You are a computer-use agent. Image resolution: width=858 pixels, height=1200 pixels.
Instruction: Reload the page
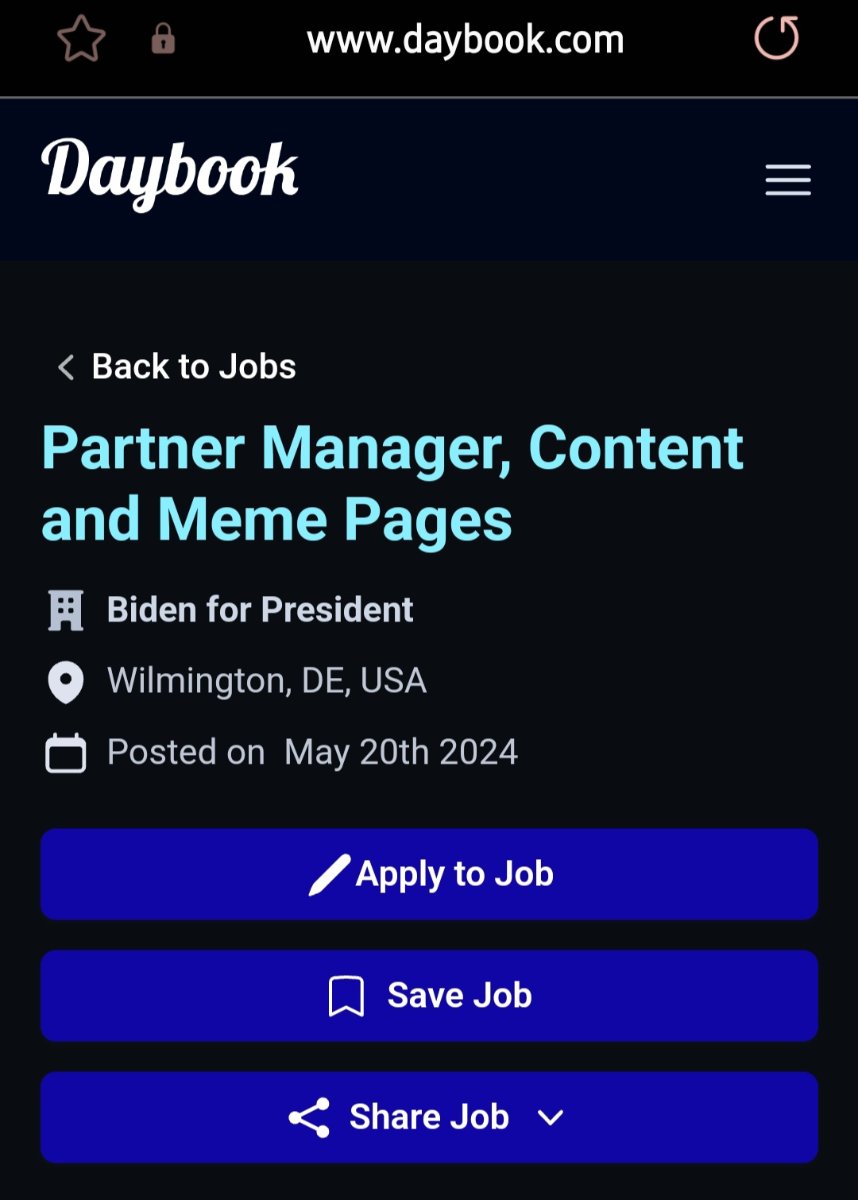(776, 40)
